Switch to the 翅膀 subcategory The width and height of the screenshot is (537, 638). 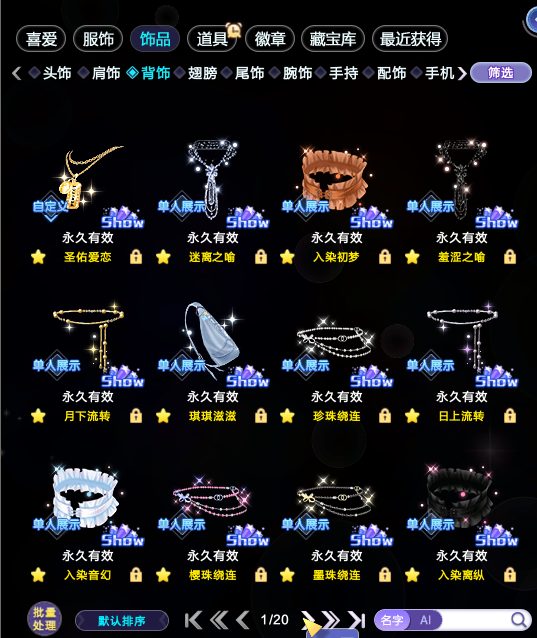click(x=196, y=73)
